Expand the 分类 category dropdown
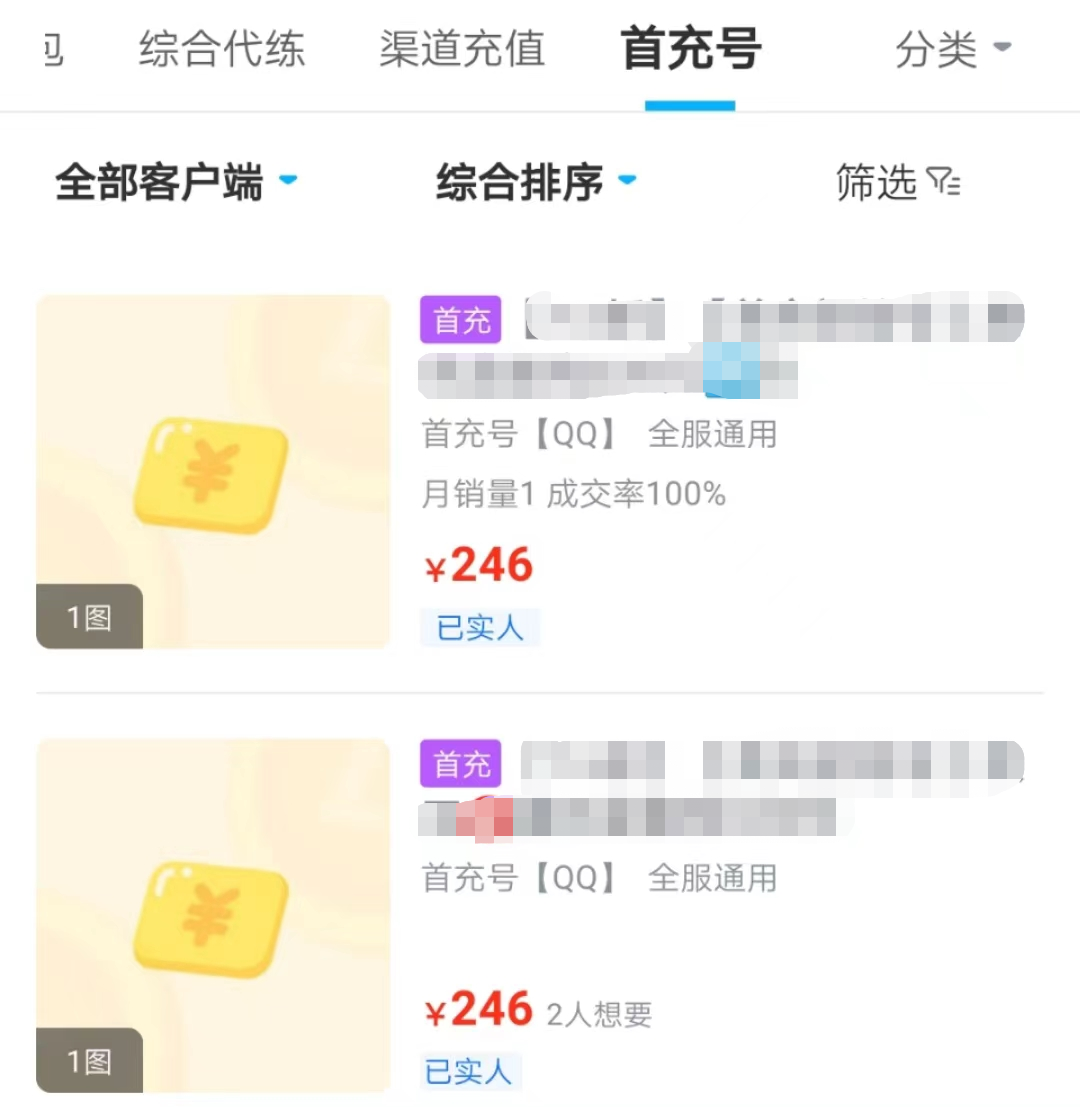This screenshot has height=1107, width=1080. point(952,49)
